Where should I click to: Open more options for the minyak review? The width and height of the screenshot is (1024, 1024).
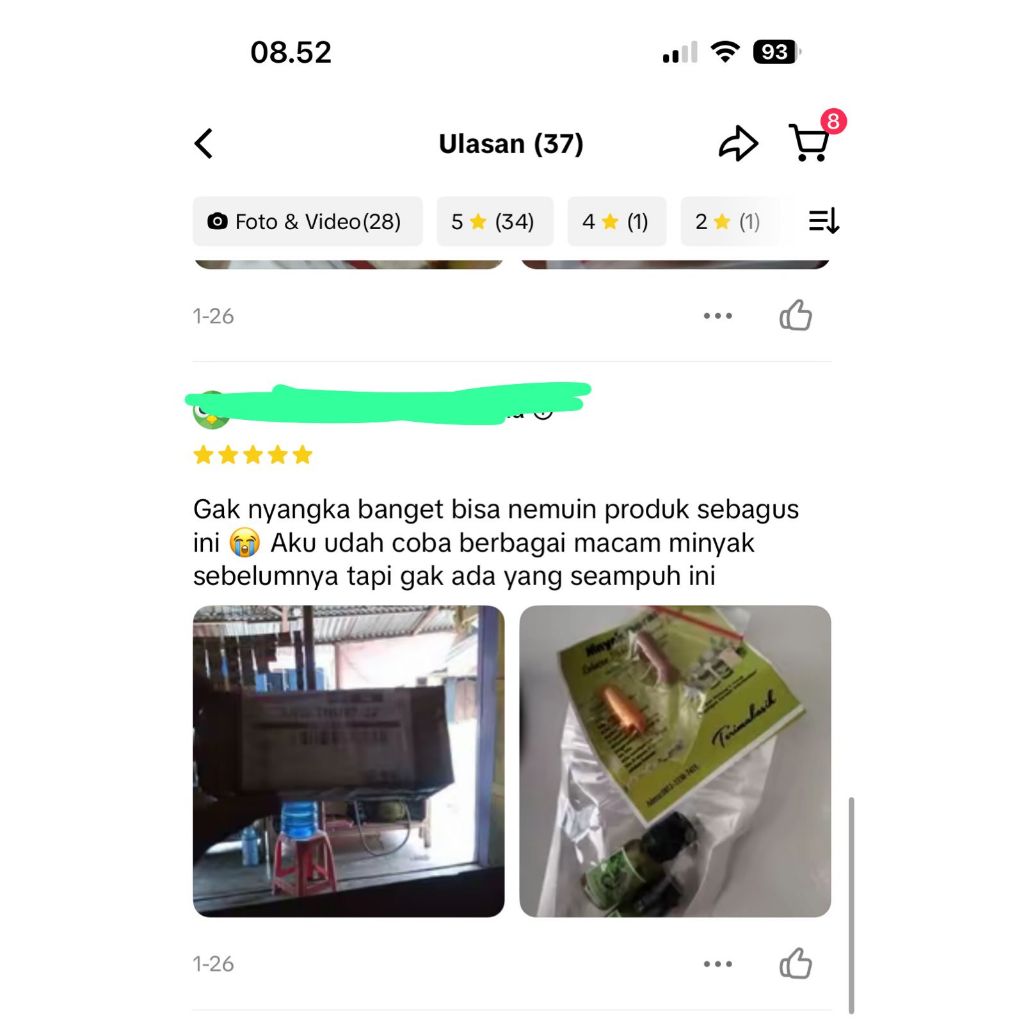tap(718, 964)
